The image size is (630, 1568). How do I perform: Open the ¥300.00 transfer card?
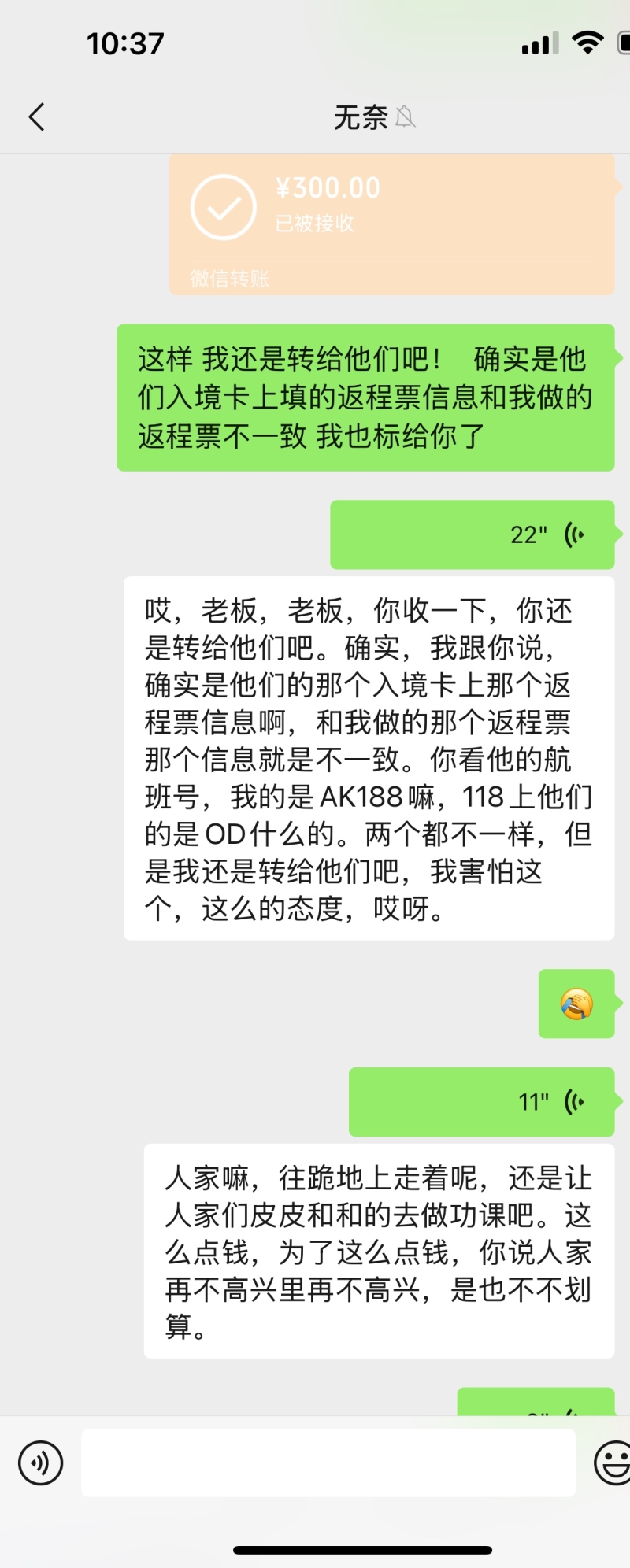(391, 224)
